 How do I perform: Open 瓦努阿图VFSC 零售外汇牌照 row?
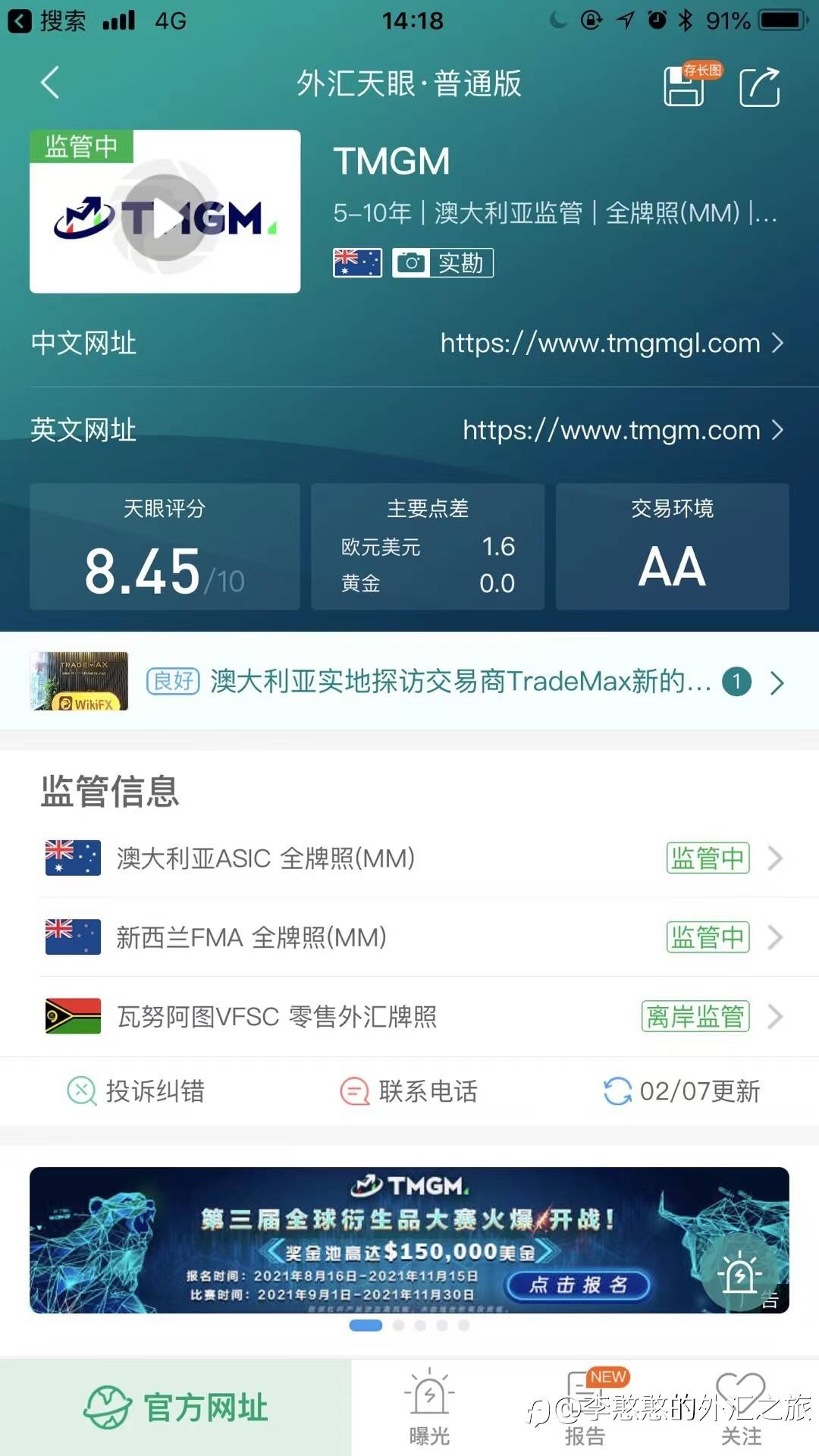tap(413, 1016)
